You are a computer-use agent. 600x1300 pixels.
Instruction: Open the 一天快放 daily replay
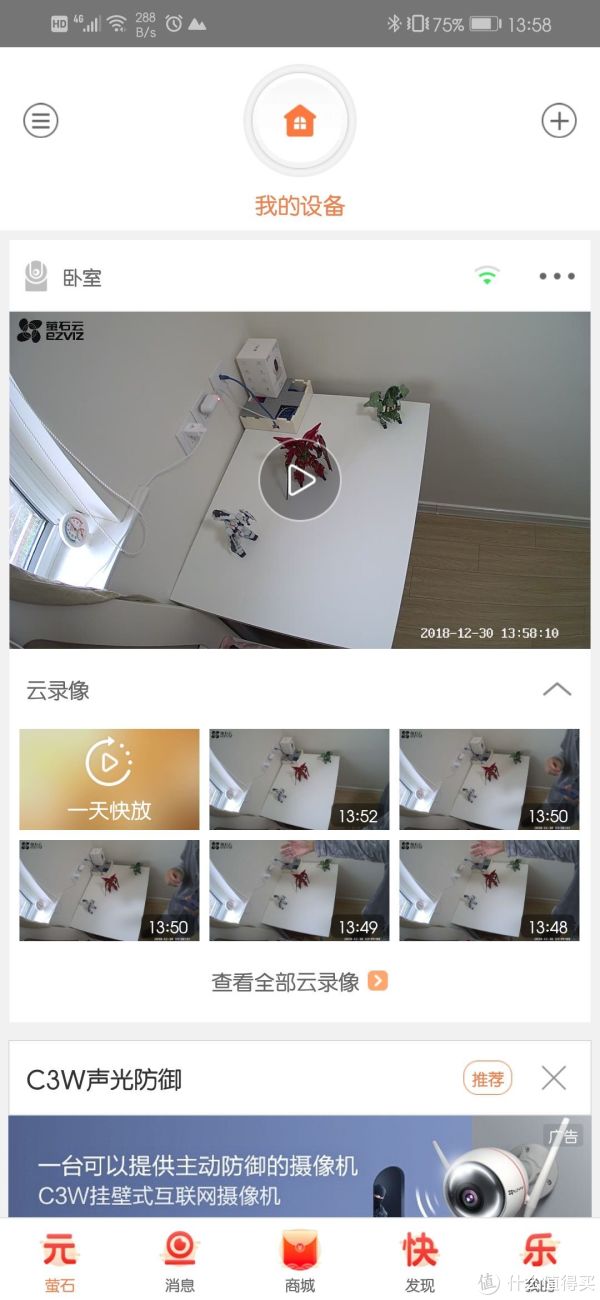109,779
